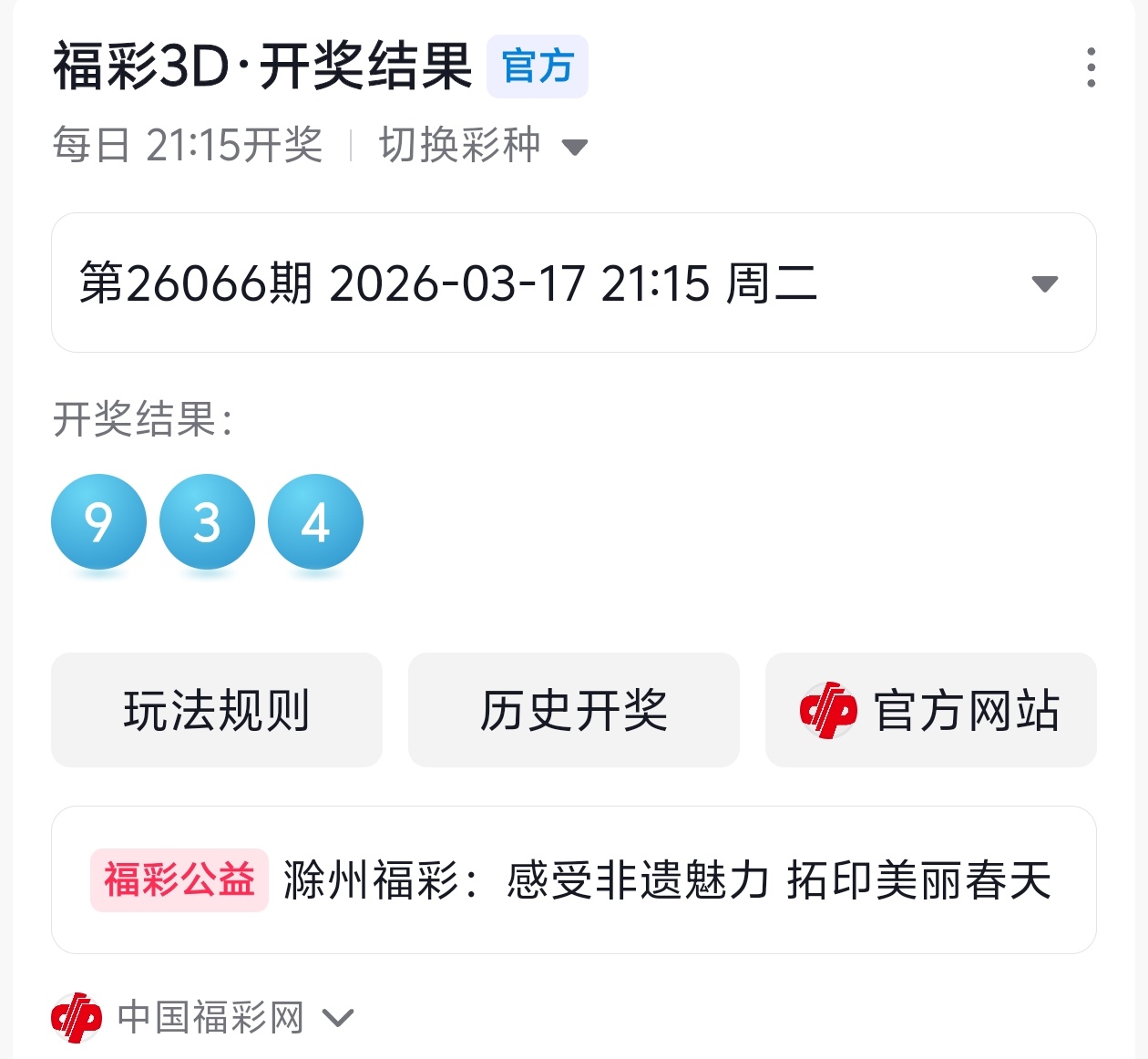Expand the 切换彩种 lottery type switcher
1148x1059 pixels.
tap(483, 146)
